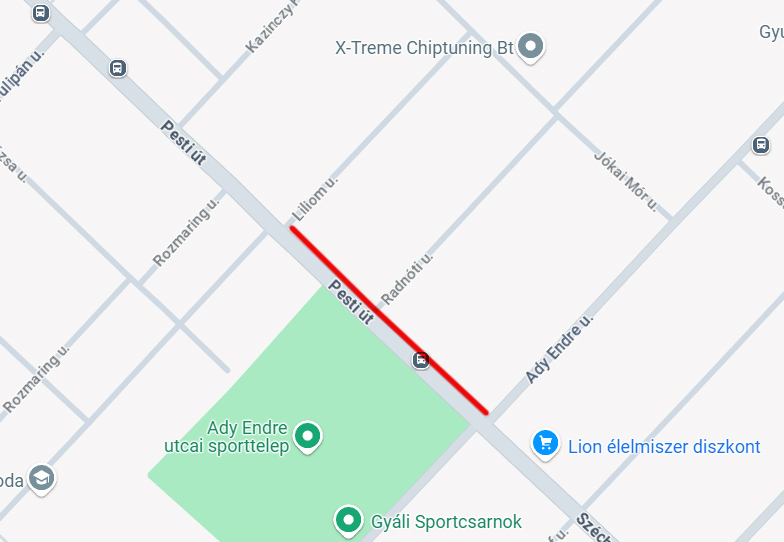
Task: Open the bus stop beside the Jókai Mór u. label
Action: tap(761, 145)
